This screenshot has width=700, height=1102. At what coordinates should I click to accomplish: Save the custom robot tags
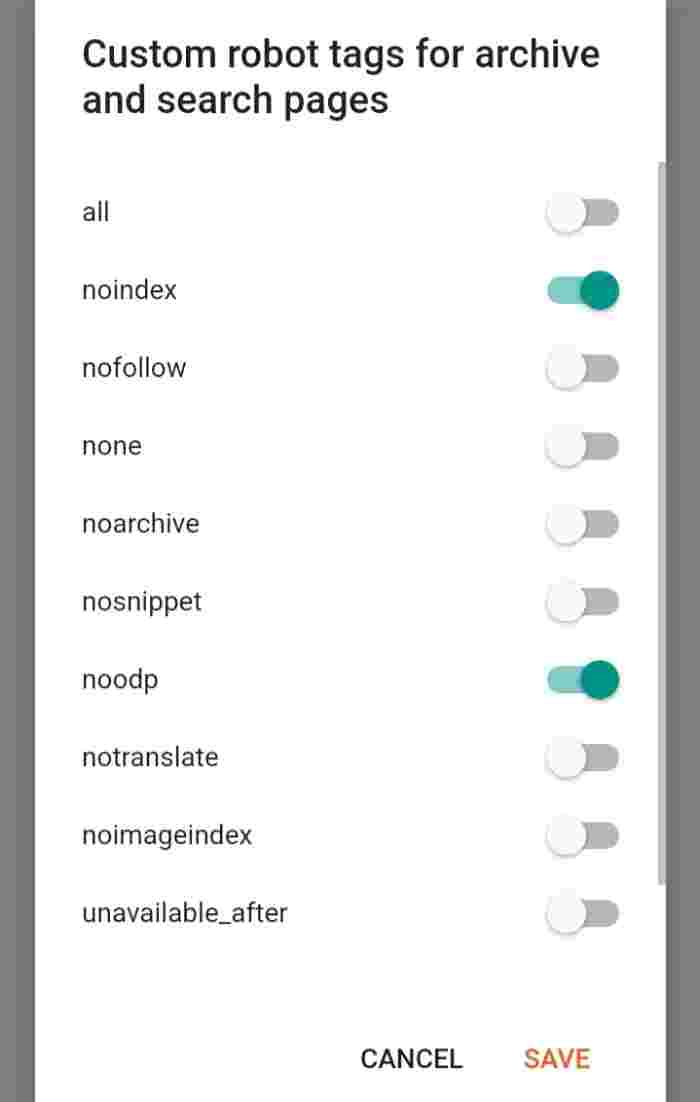click(x=557, y=1058)
